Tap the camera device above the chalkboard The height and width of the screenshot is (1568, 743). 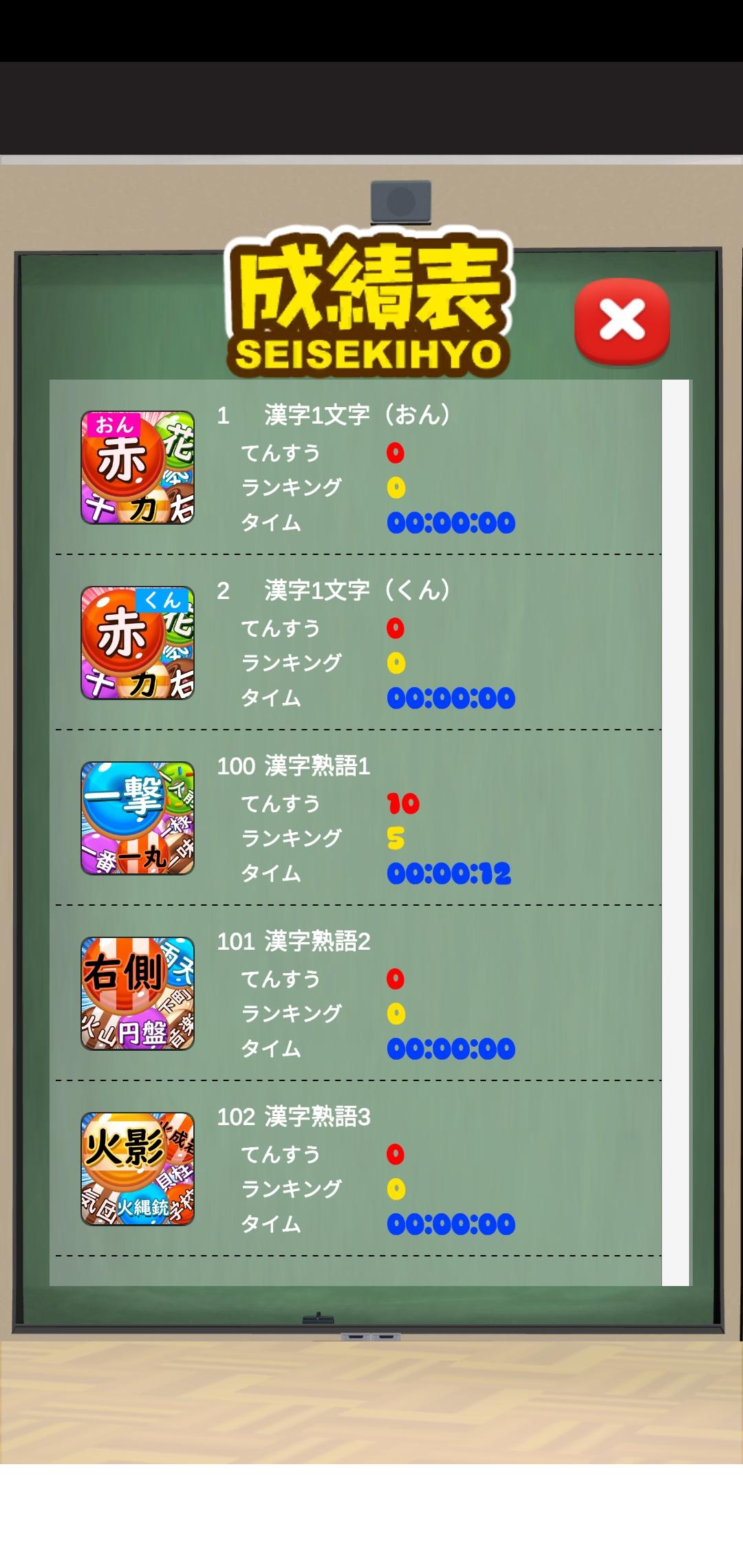399,202
